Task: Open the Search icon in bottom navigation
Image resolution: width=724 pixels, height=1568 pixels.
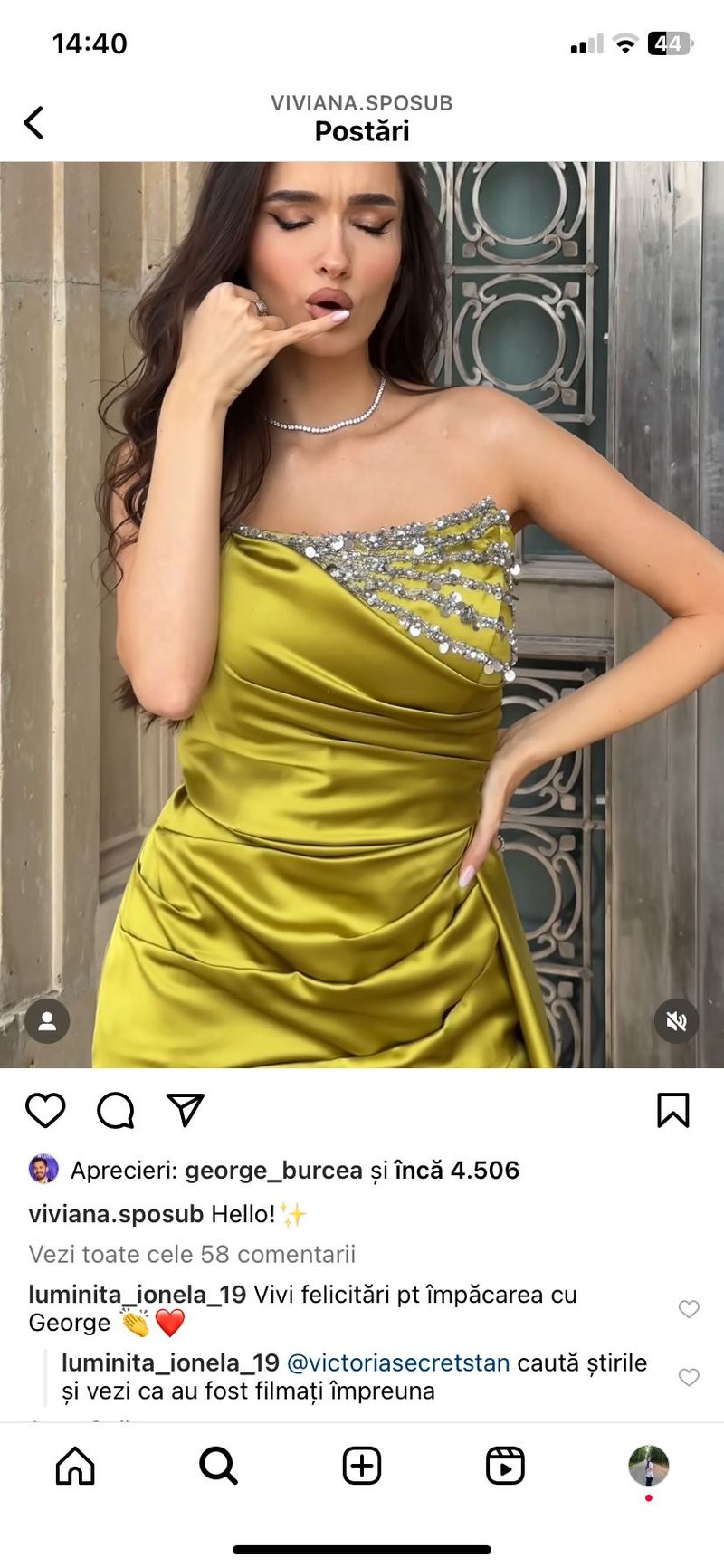Action: (216, 1465)
